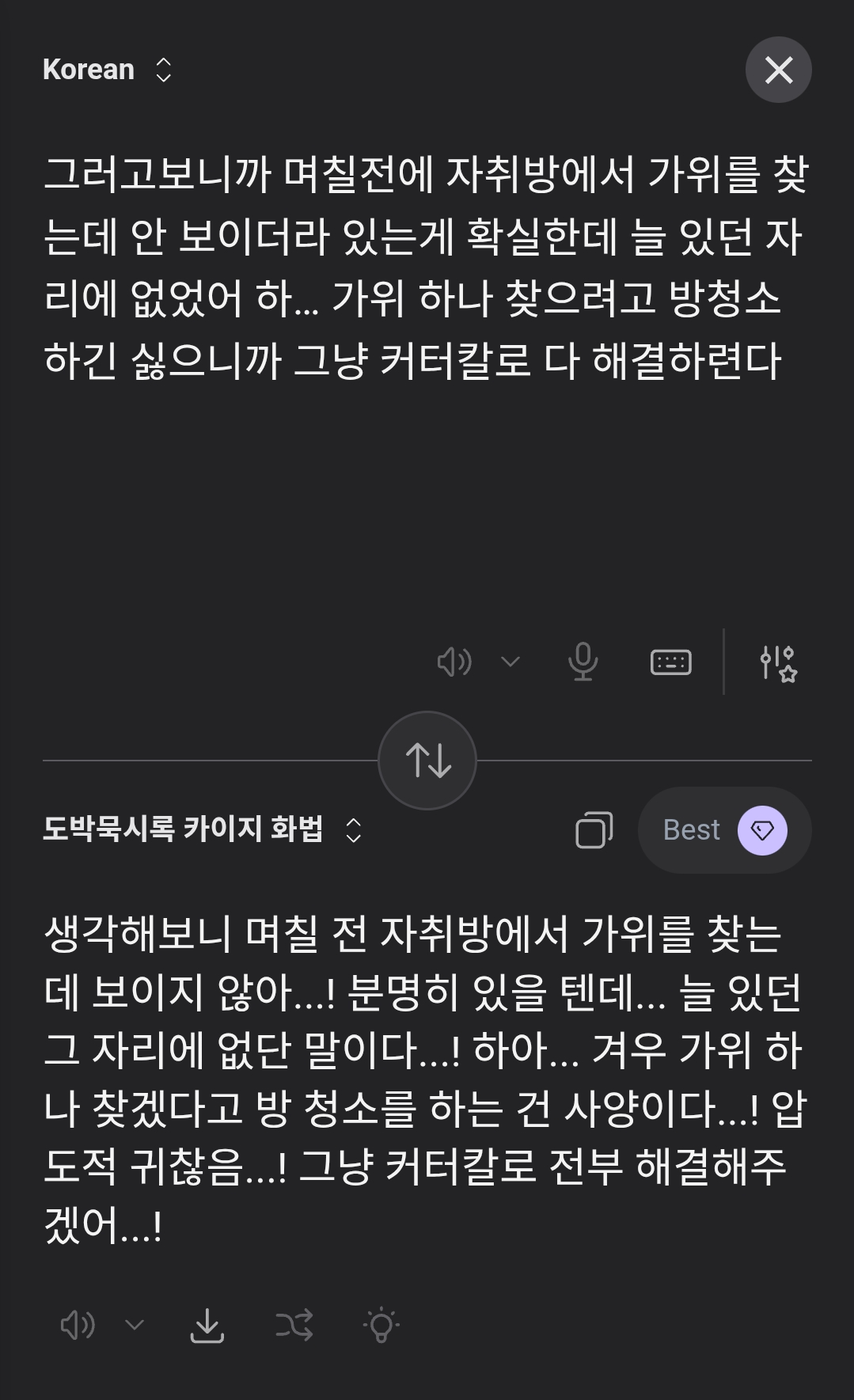Play audio of the source text
The image size is (854, 1400).
click(454, 662)
